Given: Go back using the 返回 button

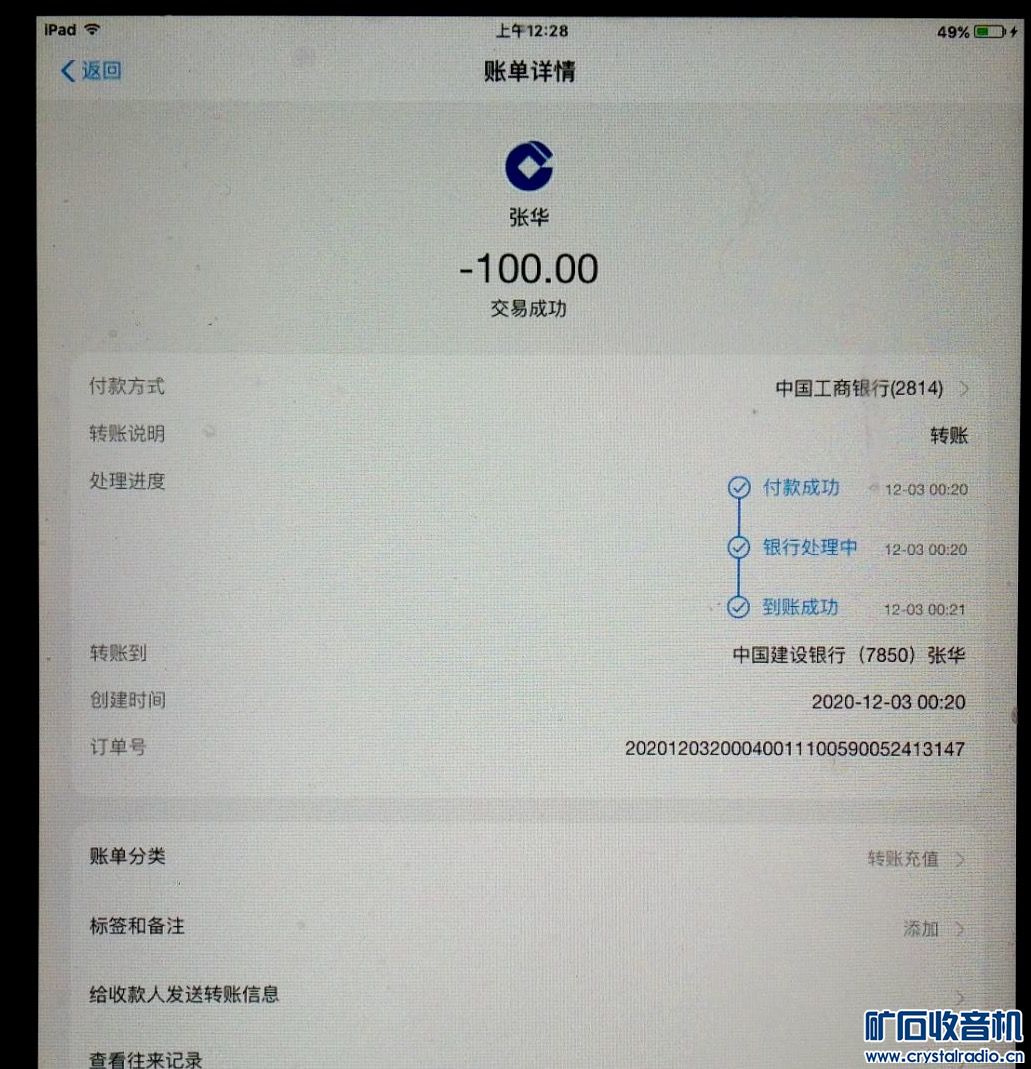Looking at the screenshot, I should [91, 71].
